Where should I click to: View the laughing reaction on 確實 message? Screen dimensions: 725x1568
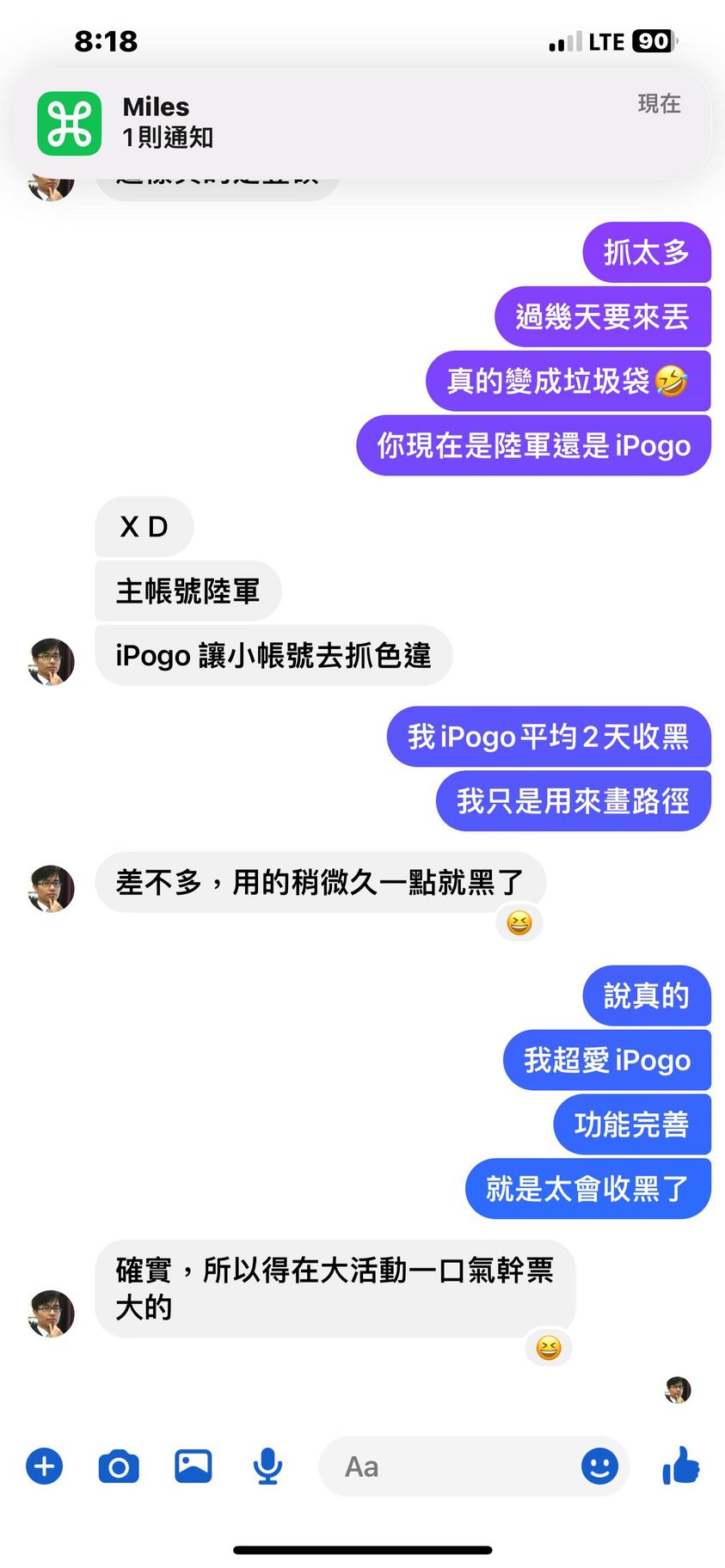[x=549, y=1347]
